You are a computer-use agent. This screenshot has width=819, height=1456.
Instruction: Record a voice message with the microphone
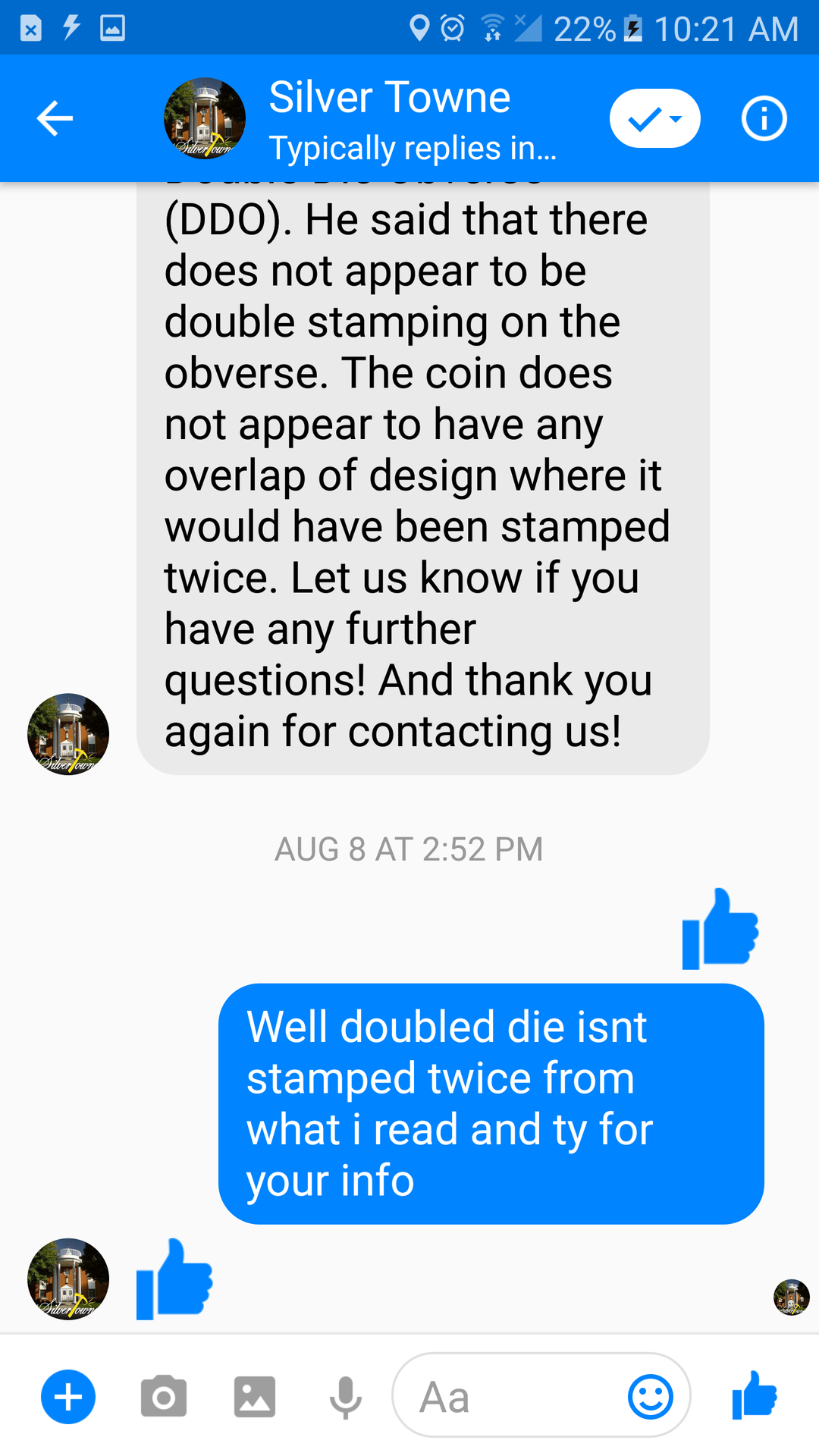(x=346, y=1397)
